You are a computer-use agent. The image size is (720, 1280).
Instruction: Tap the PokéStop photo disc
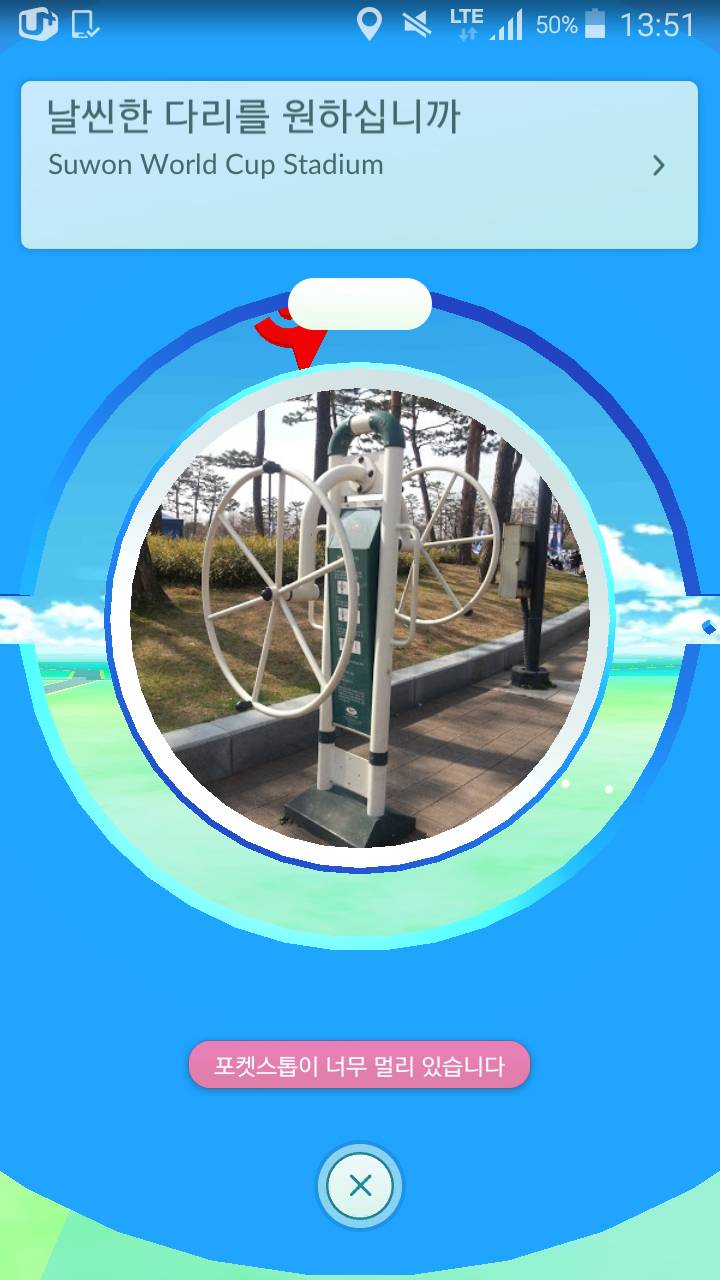[x=360, y=618]
